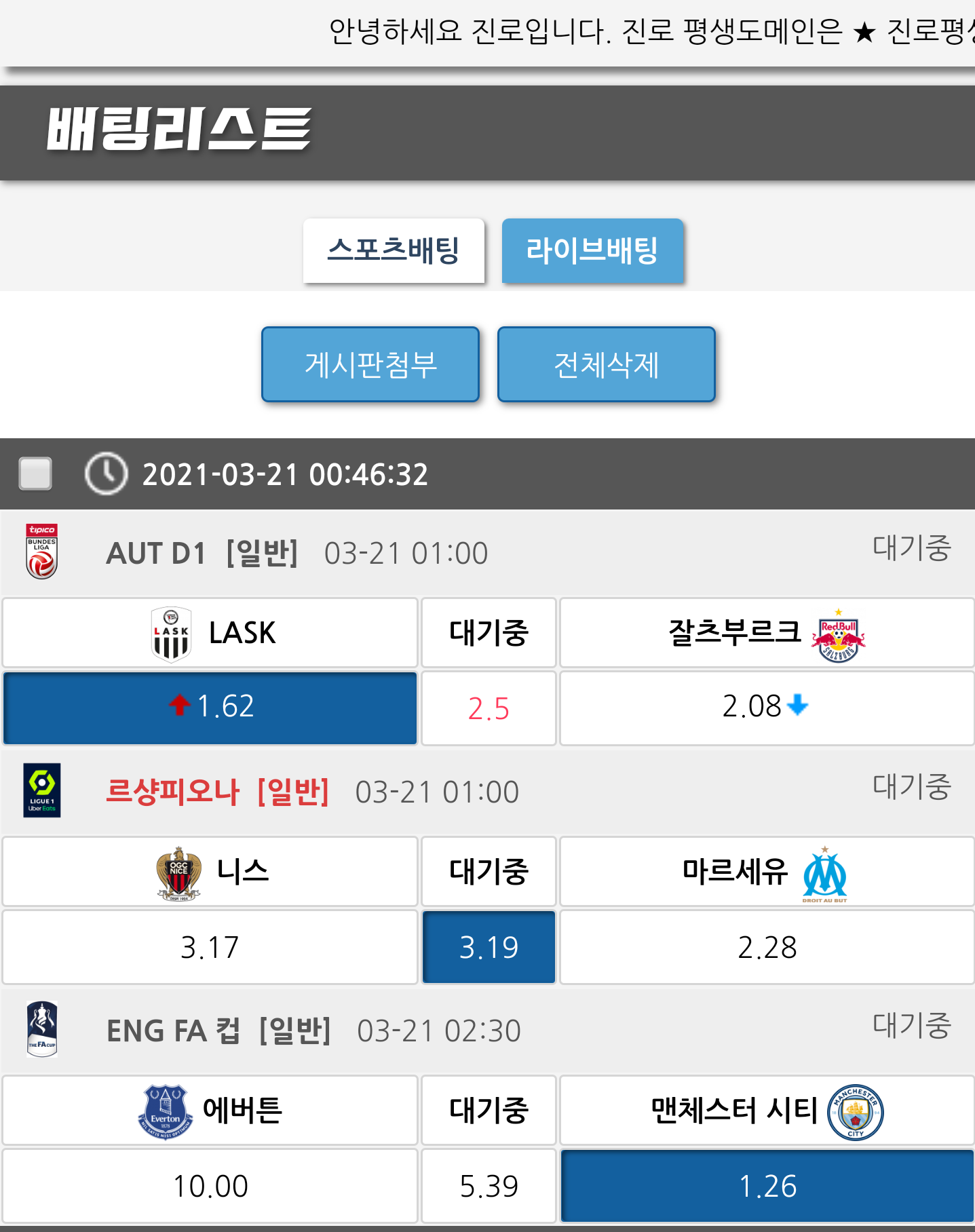975x1232 pixels.
Task: Select 마르세유 odds 2.28
Action: 767,947
